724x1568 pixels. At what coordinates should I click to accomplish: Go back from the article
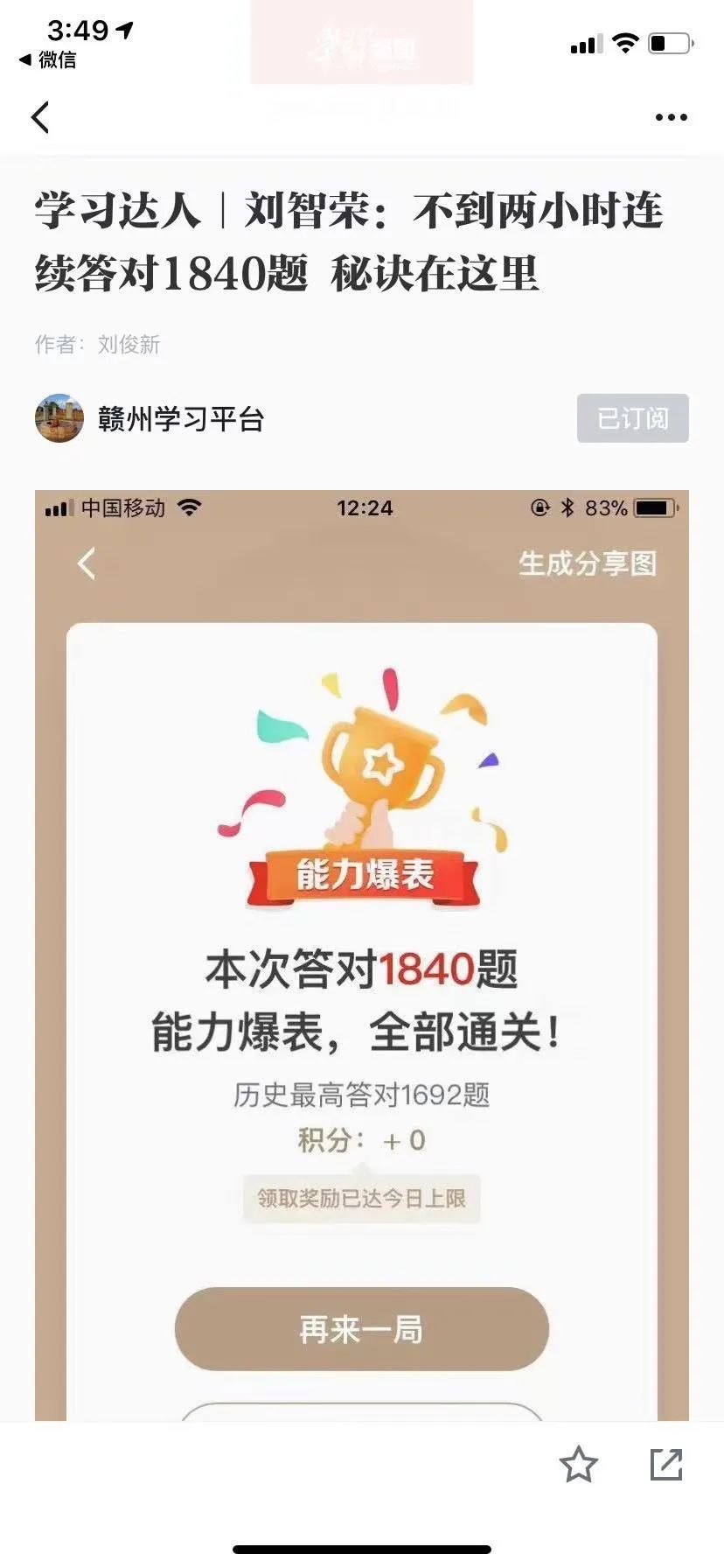40,116
